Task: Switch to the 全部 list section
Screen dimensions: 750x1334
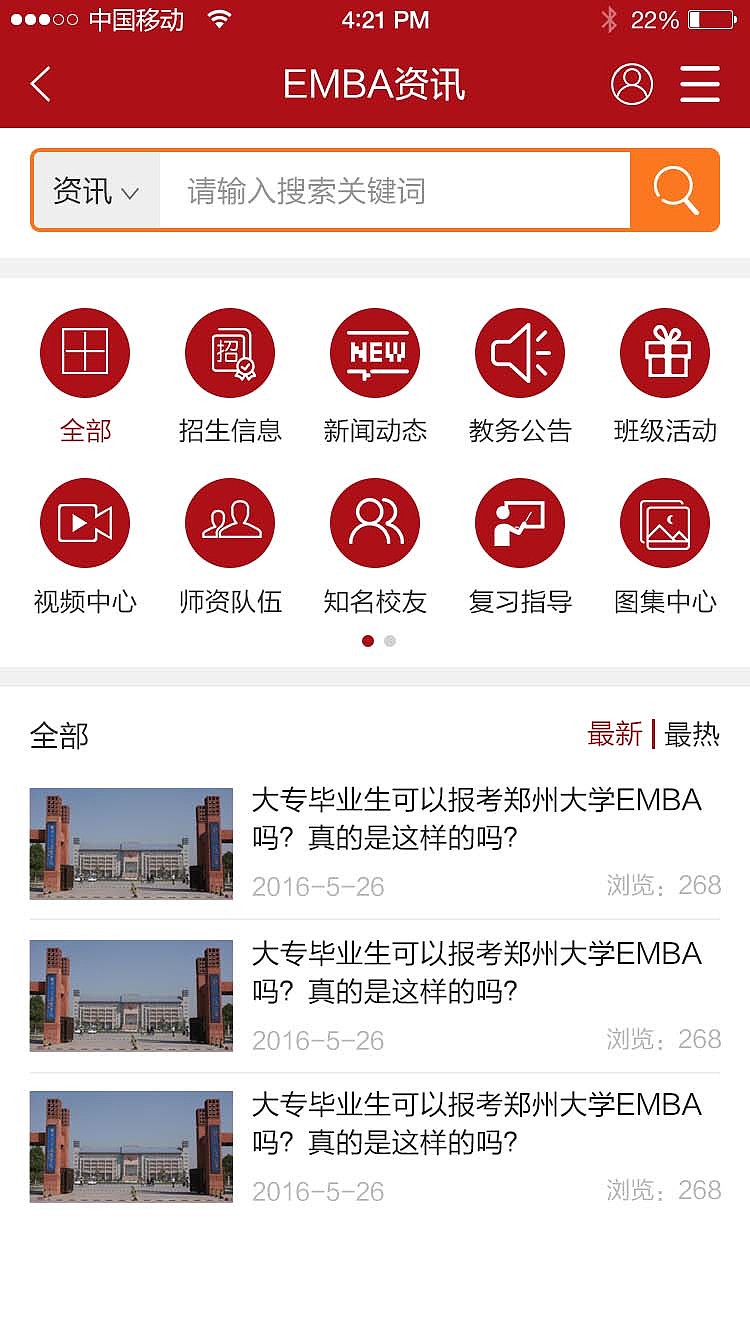Action: (x=57, y=735)
